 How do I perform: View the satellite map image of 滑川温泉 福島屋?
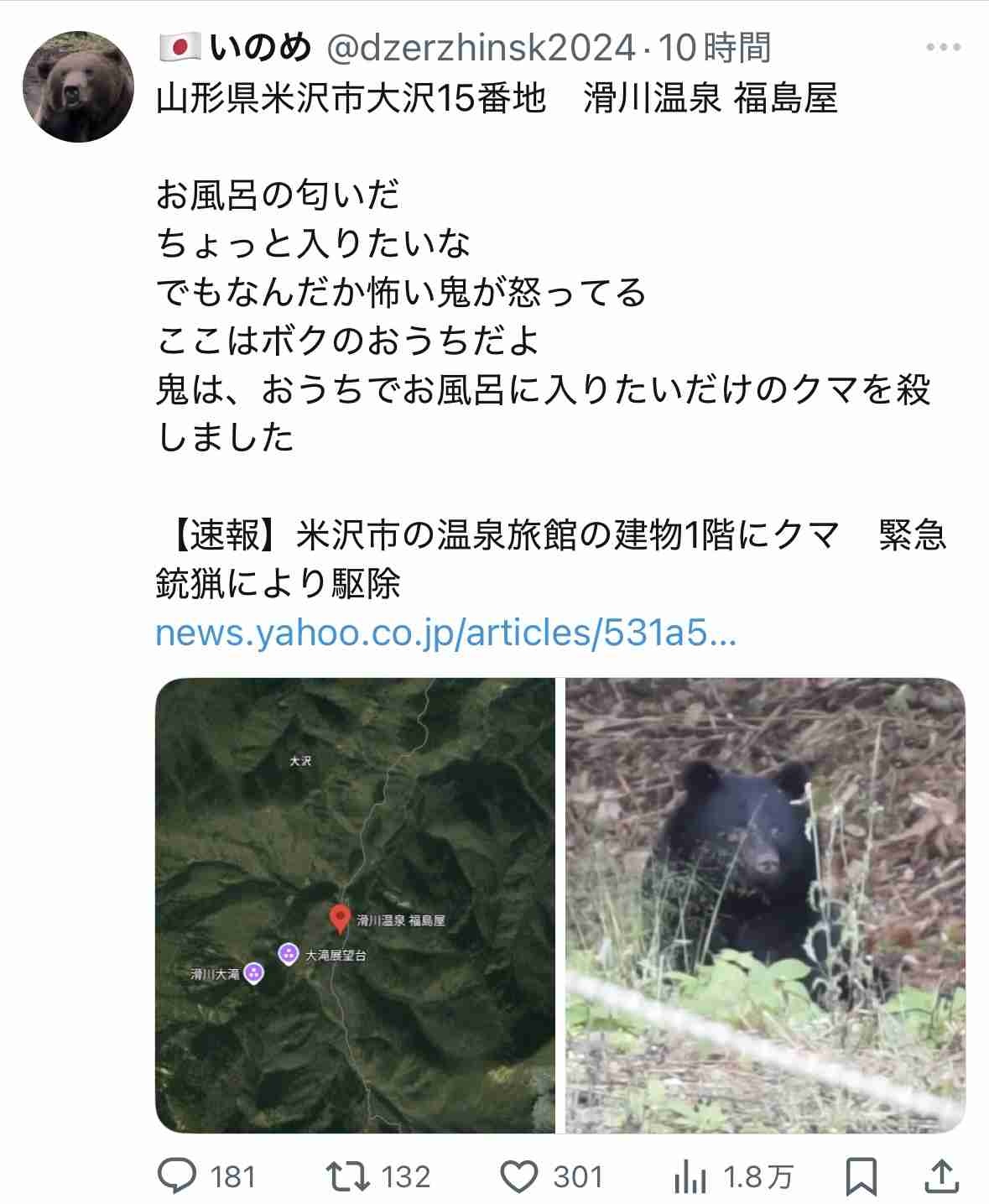tap(355, 905)
